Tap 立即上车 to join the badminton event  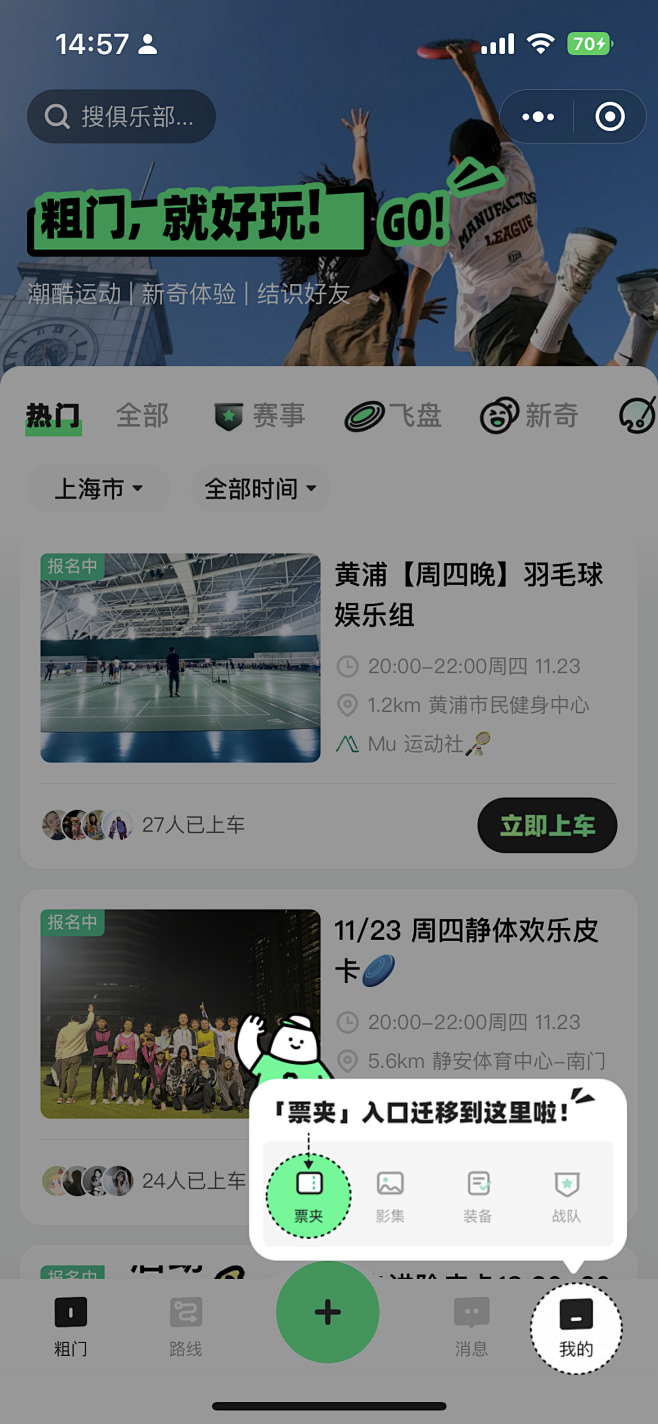[x=547, y=825]
